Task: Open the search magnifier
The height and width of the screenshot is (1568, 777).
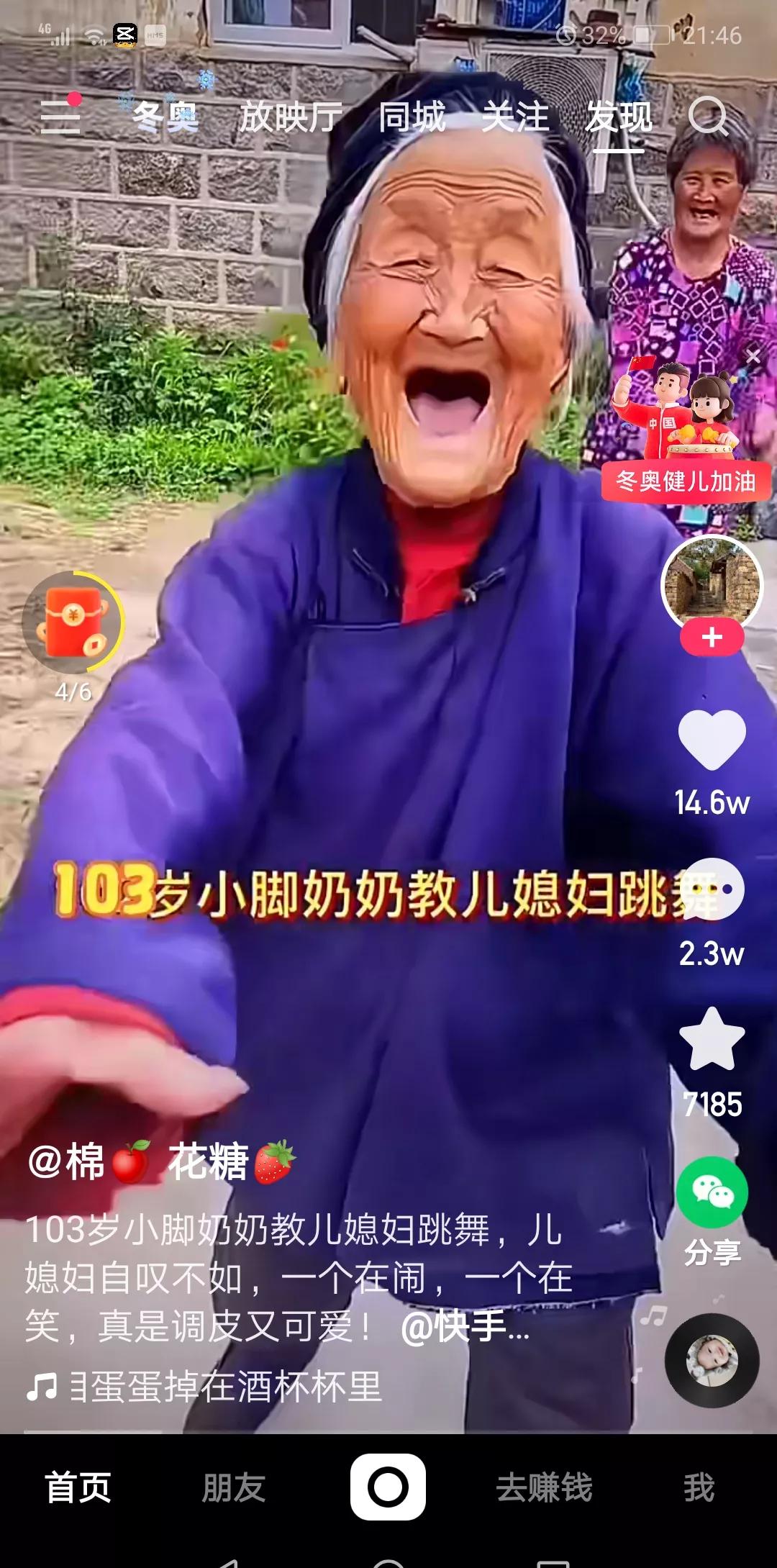Action: 708,117
